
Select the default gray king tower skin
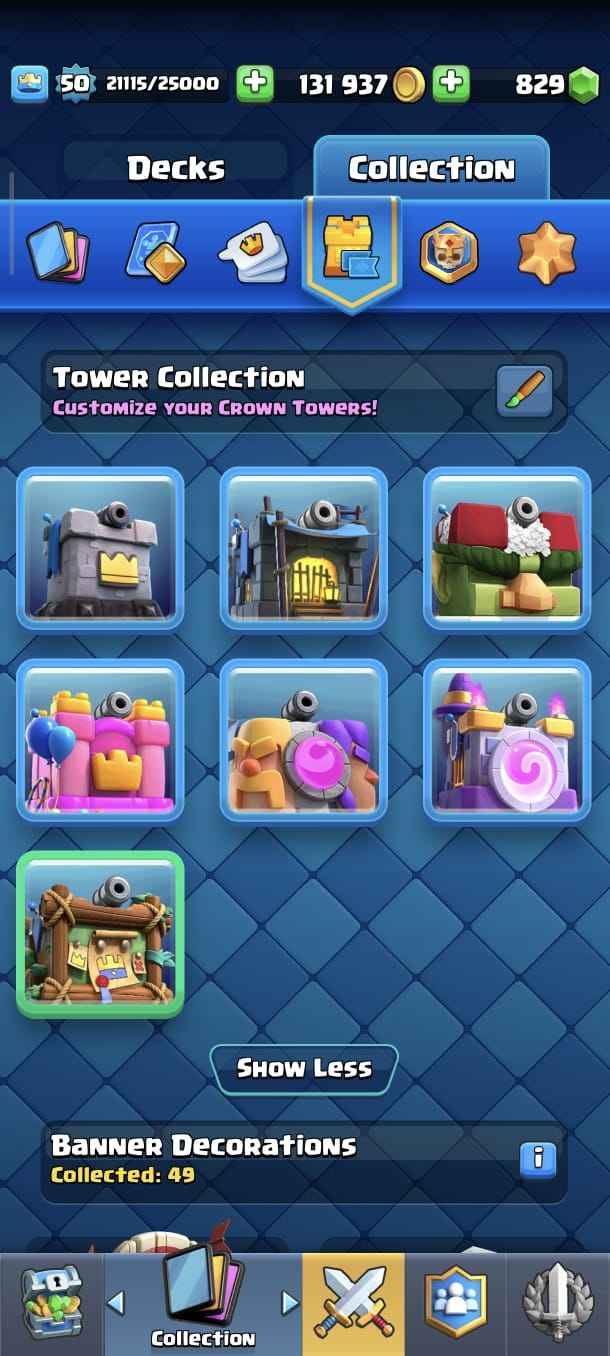(100, 548)
